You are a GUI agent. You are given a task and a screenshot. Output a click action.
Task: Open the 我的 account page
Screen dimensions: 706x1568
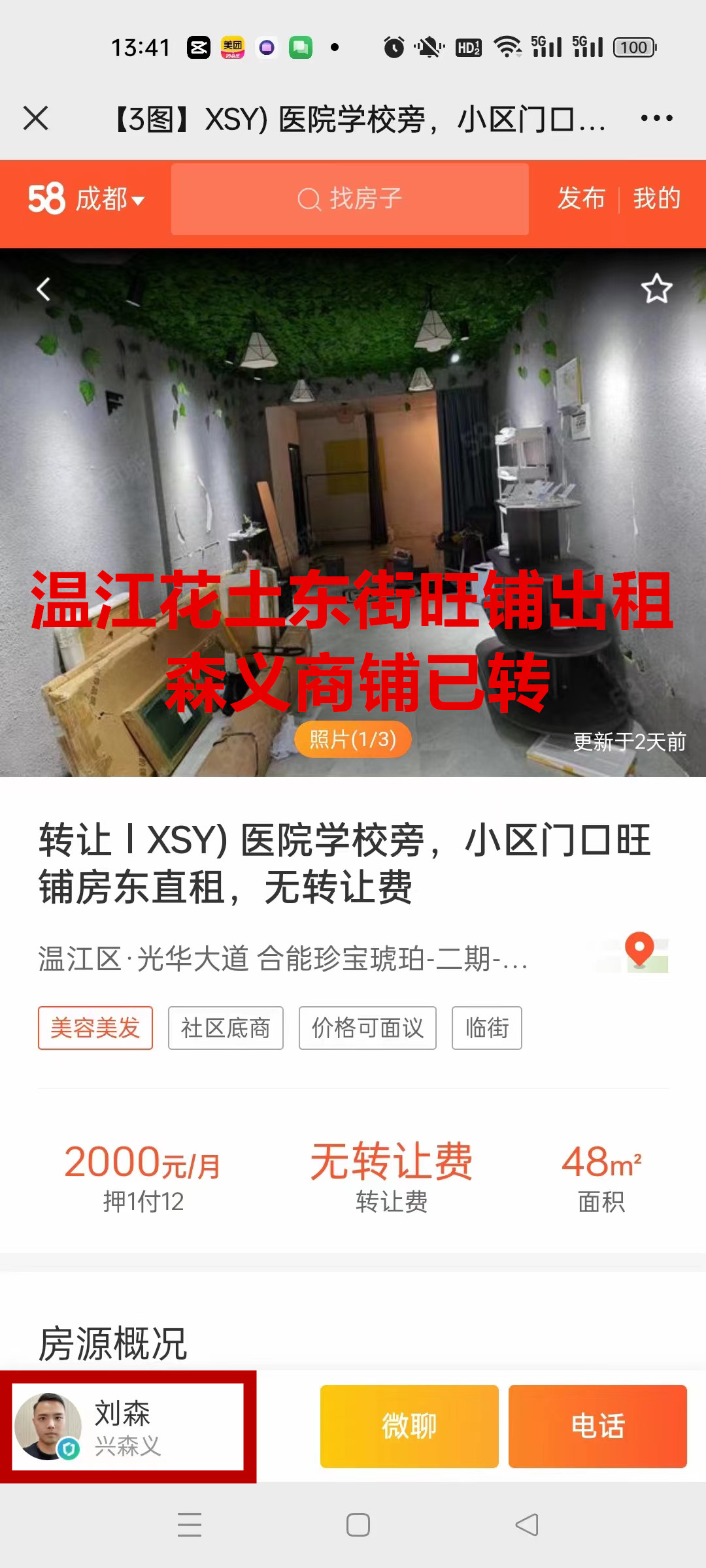coord(656,199)
